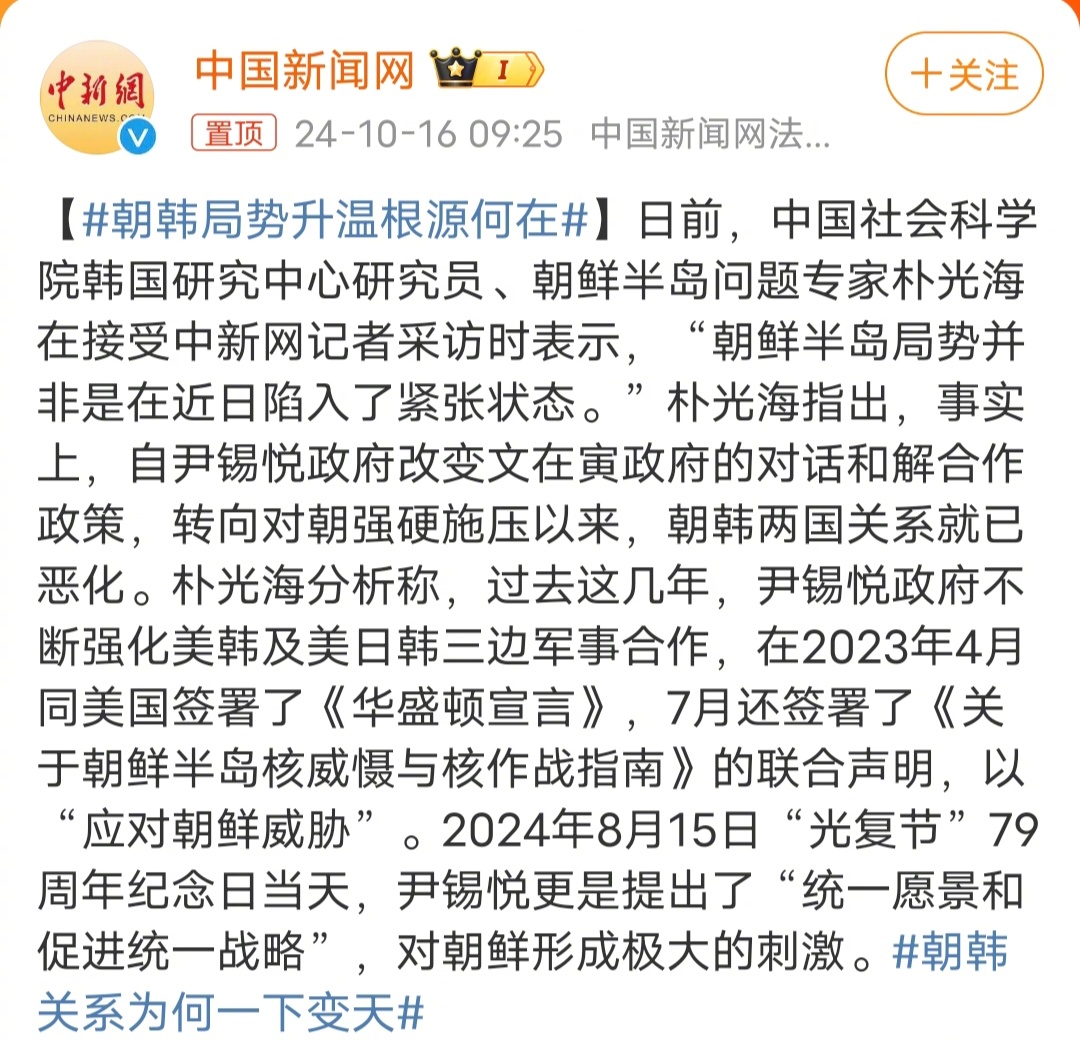This screenshot has height=1040, width=1080.
Task: Open the 中国新闻网 account name
Action: tap(304, 70)
